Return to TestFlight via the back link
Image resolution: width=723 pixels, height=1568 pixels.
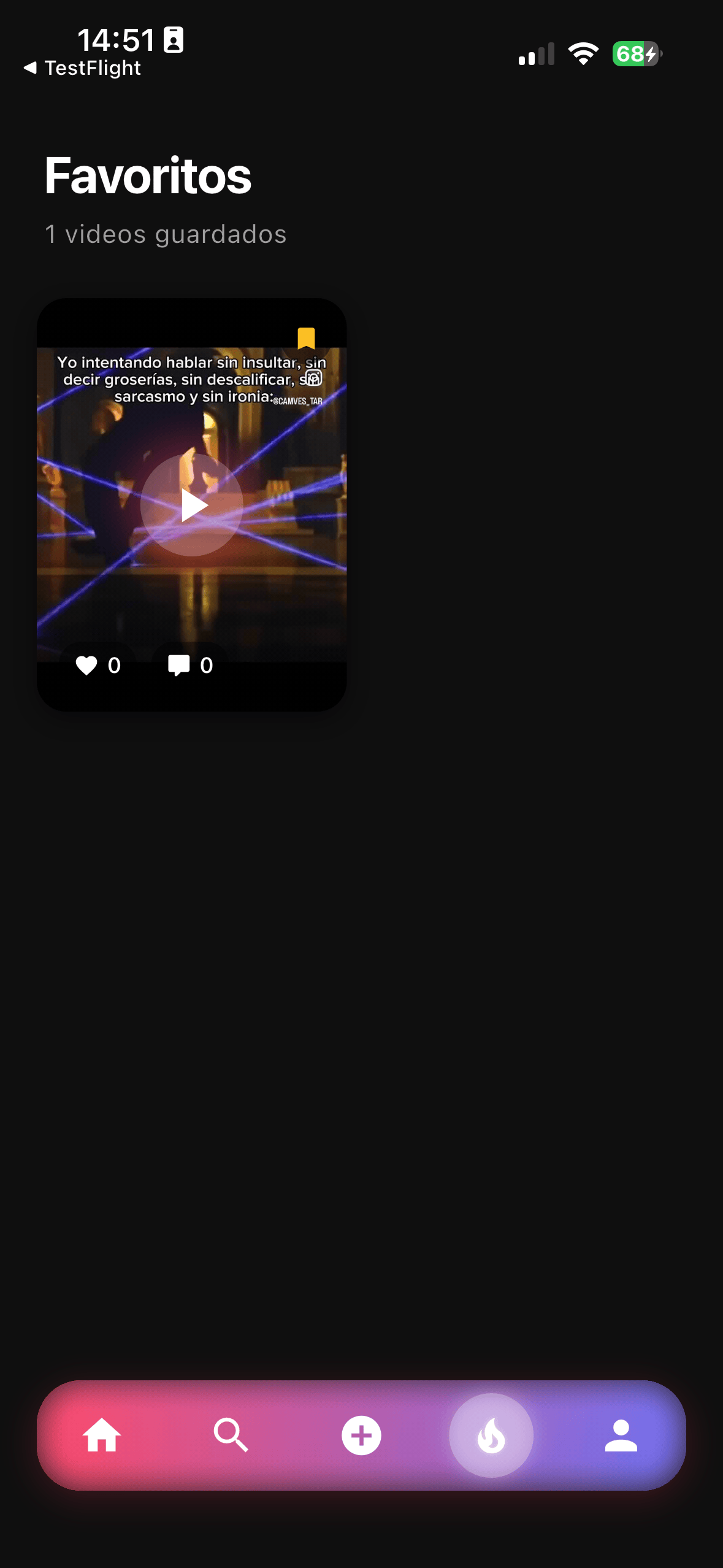(82, 67)
